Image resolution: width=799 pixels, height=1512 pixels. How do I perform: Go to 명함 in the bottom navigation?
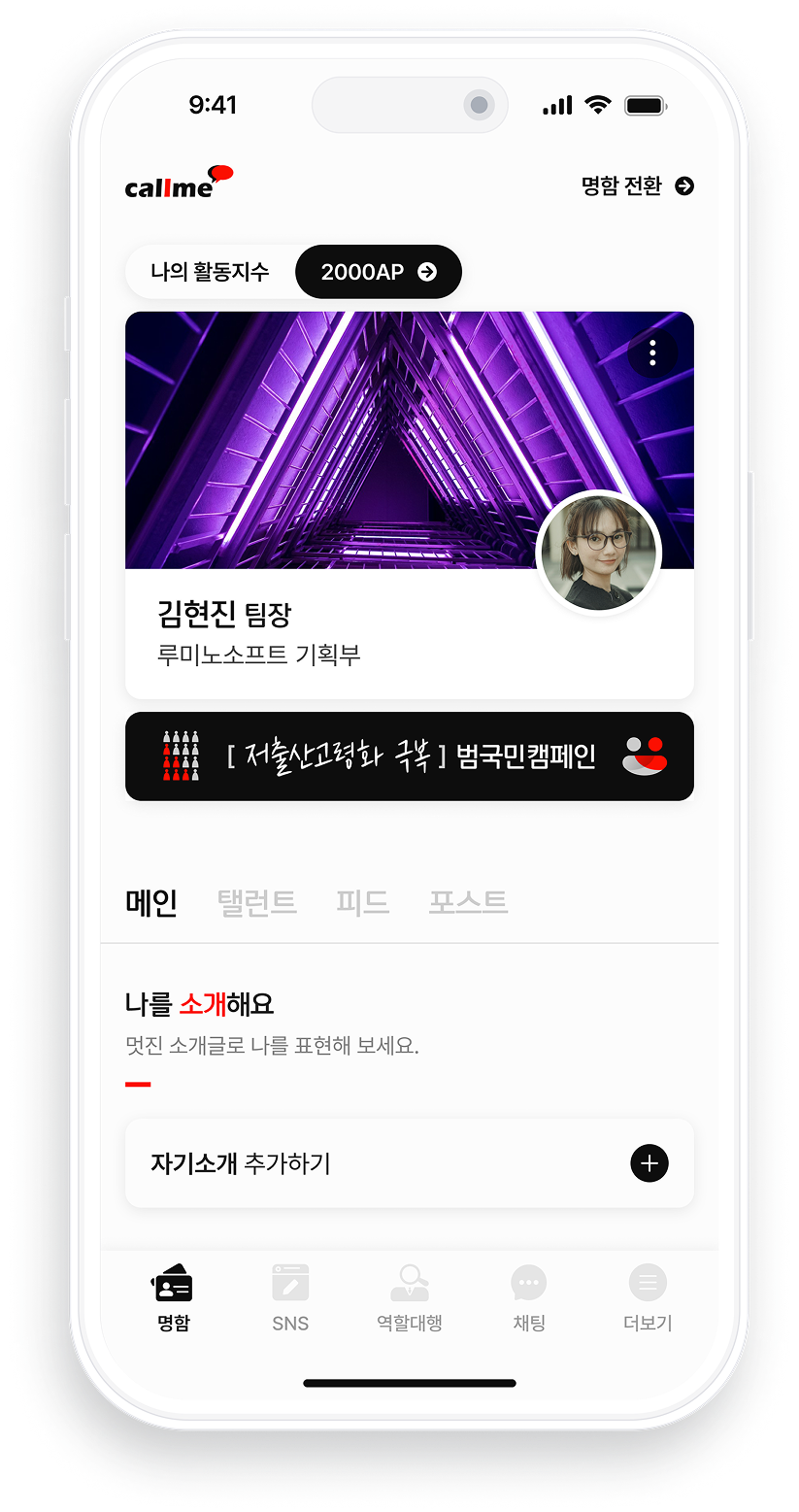pos(174,1297)
